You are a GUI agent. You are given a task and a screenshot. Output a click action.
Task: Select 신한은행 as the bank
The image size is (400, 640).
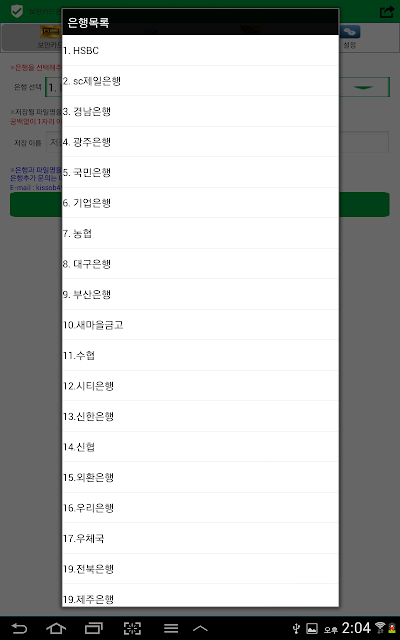[x=200, y=416]
